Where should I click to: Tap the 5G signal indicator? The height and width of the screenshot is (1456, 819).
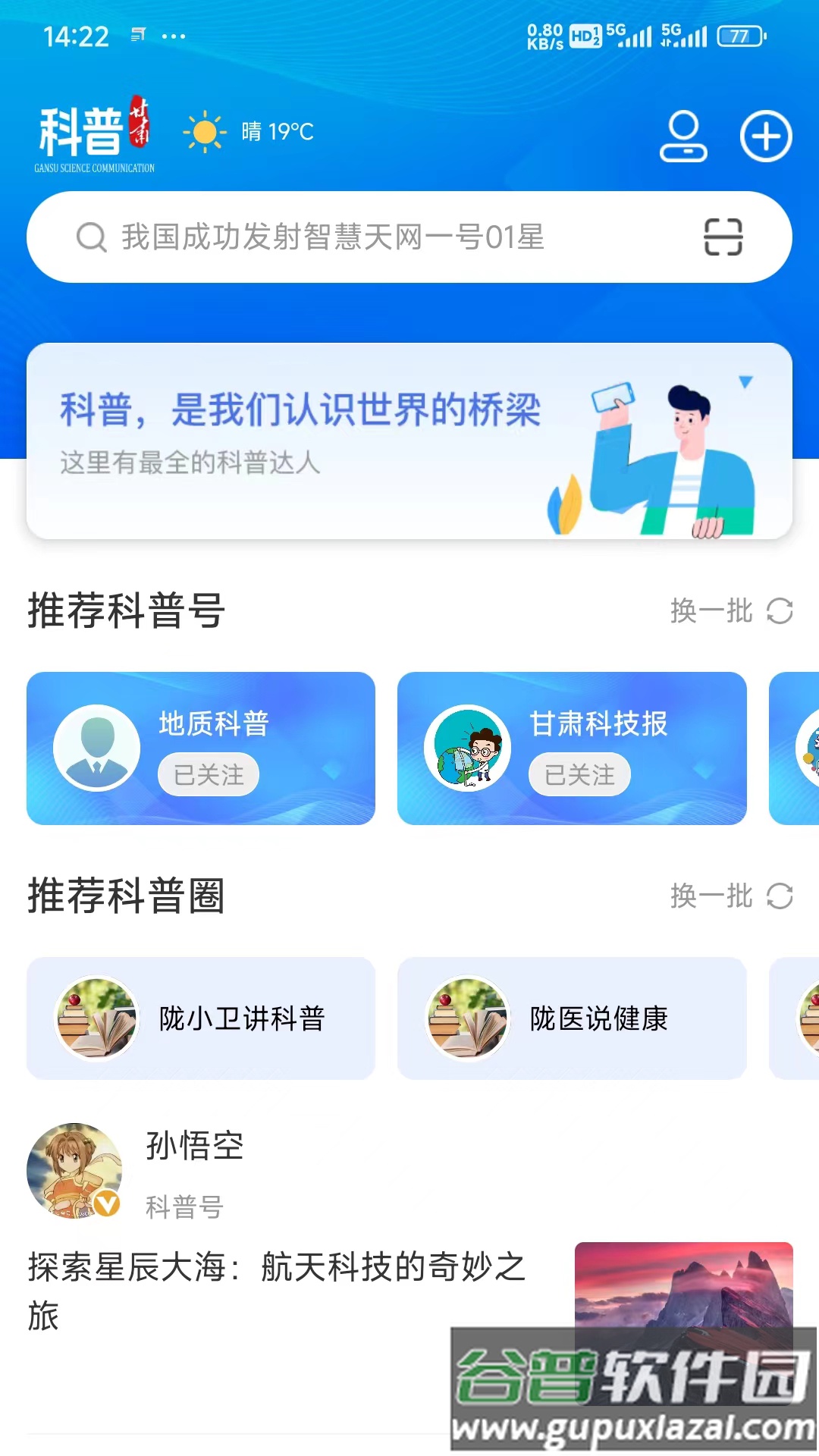(631, 35)
